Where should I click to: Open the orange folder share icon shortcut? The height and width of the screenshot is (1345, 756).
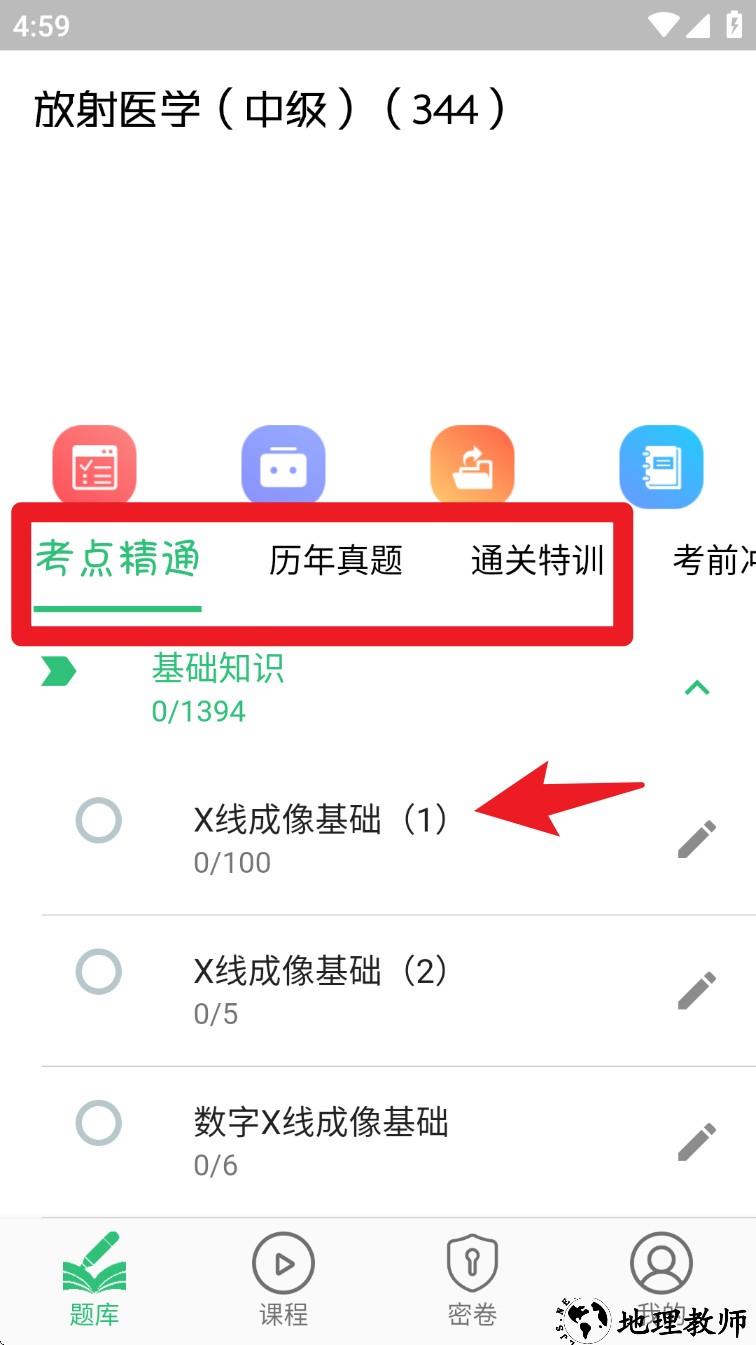click(472, 466)
